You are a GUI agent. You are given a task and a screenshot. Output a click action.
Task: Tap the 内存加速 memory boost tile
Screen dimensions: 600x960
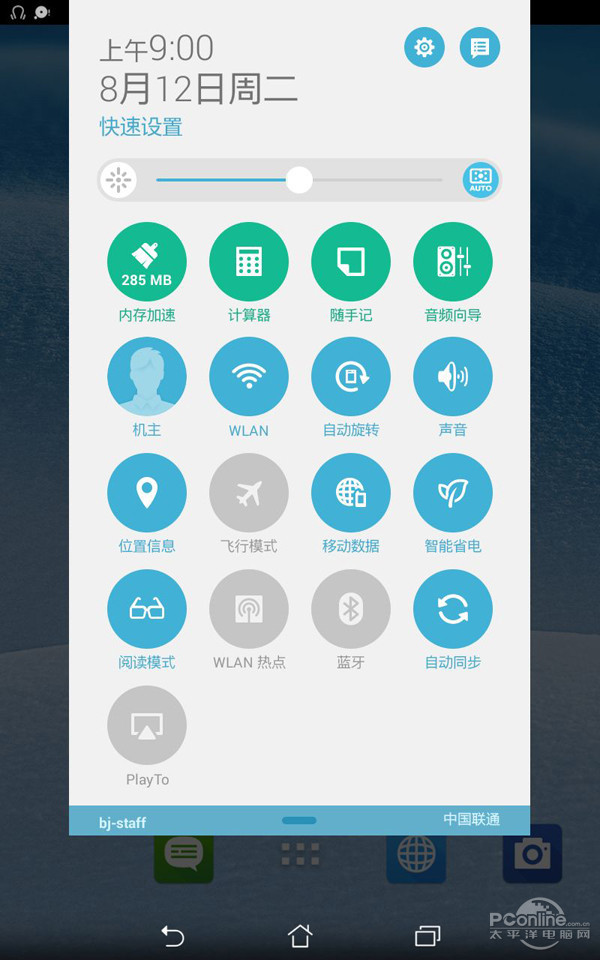(x=147, y=262)
